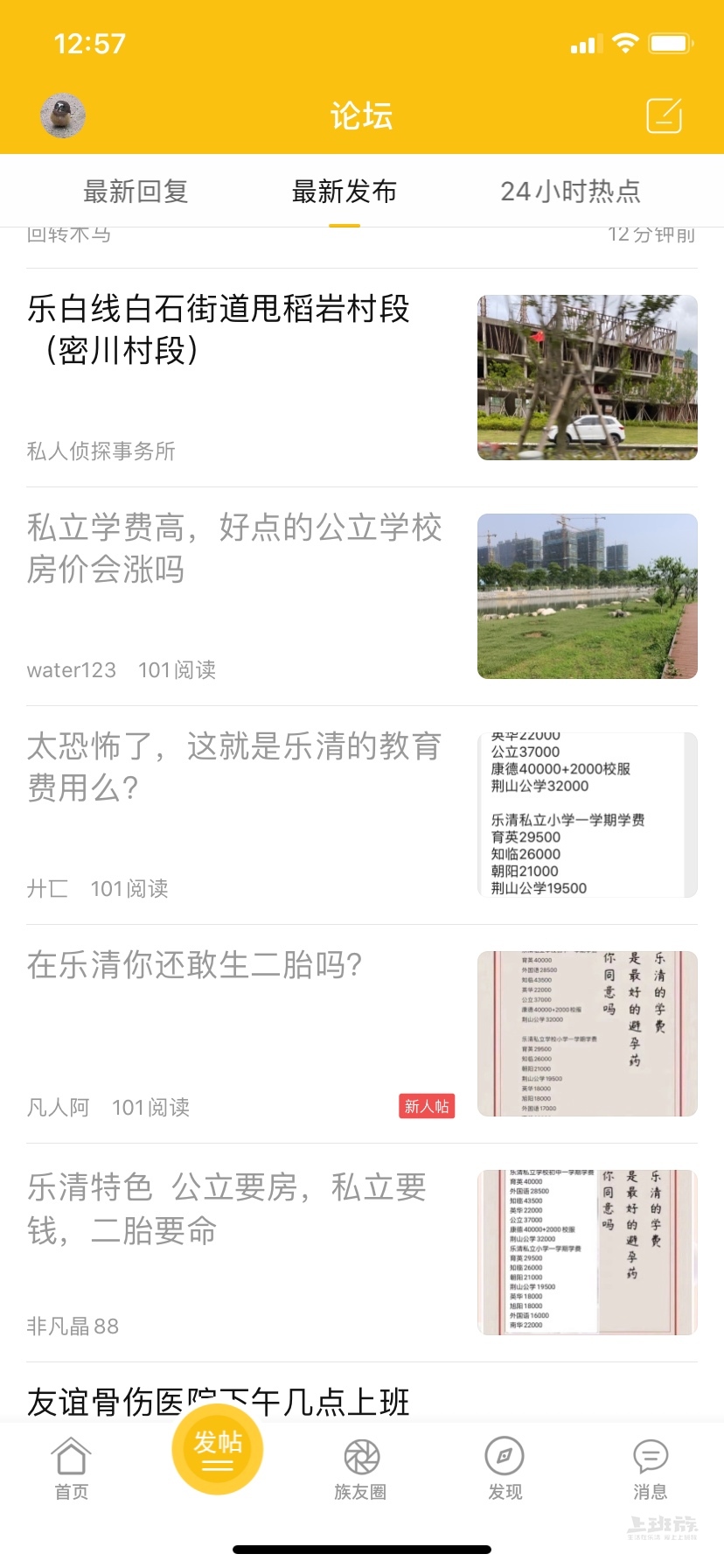Open the post 太恐怖了，这就是乐清的教育费用么？
The width and height of the screenshot is (724, 1568).
[234, 767]
